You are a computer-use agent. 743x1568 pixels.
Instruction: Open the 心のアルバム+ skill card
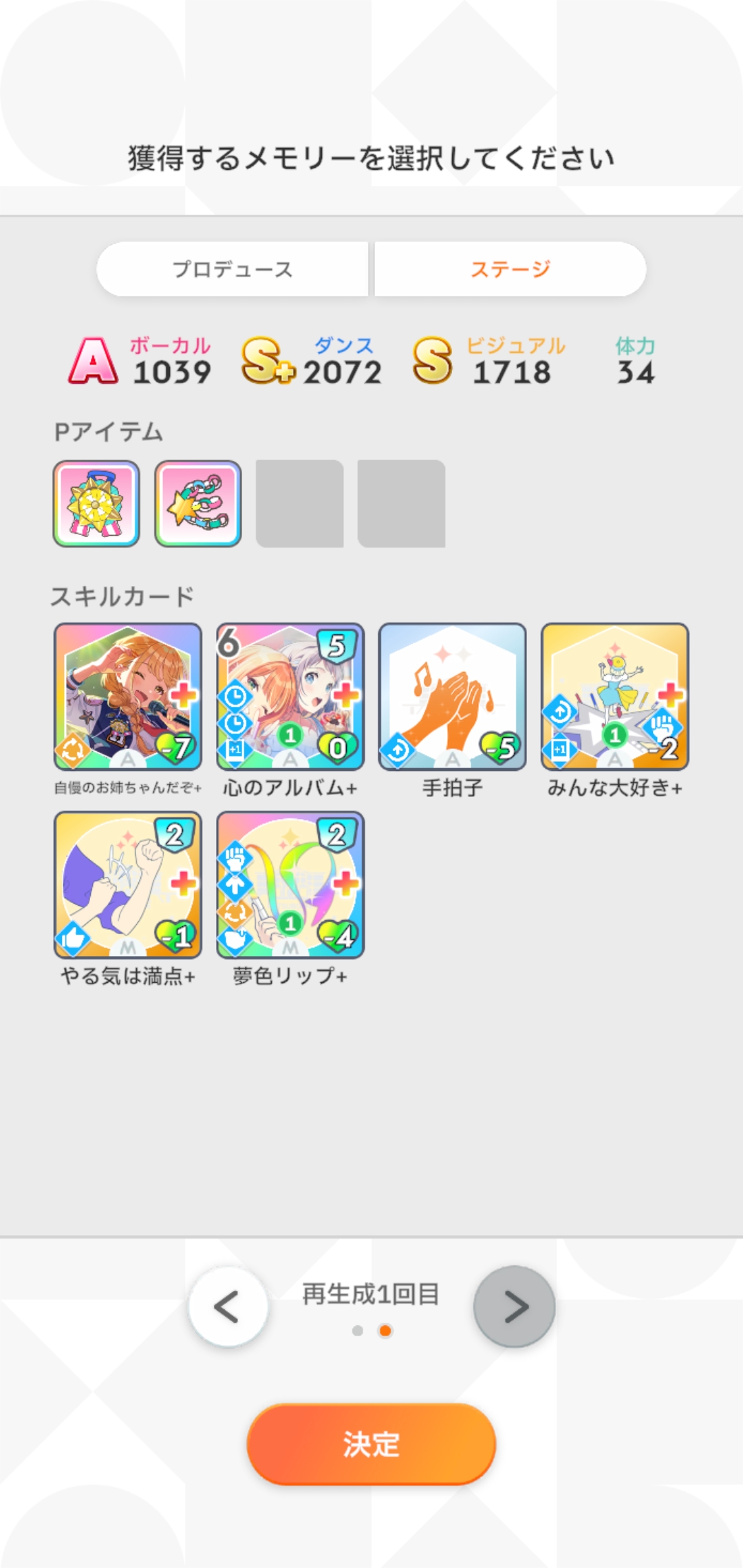pyautogui.click(x=290, y=697)
